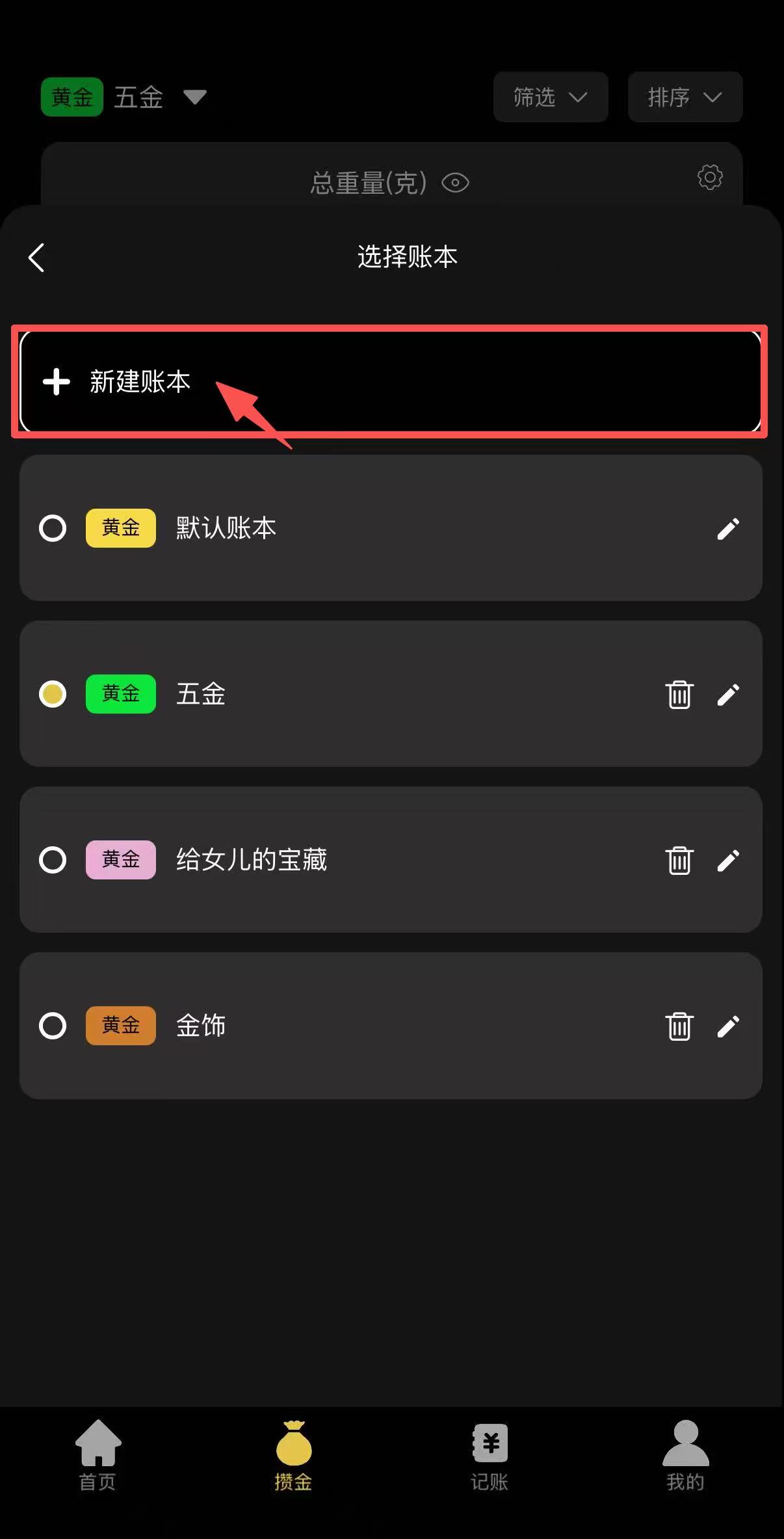Open the 记账 tab

coord(490,1456)
